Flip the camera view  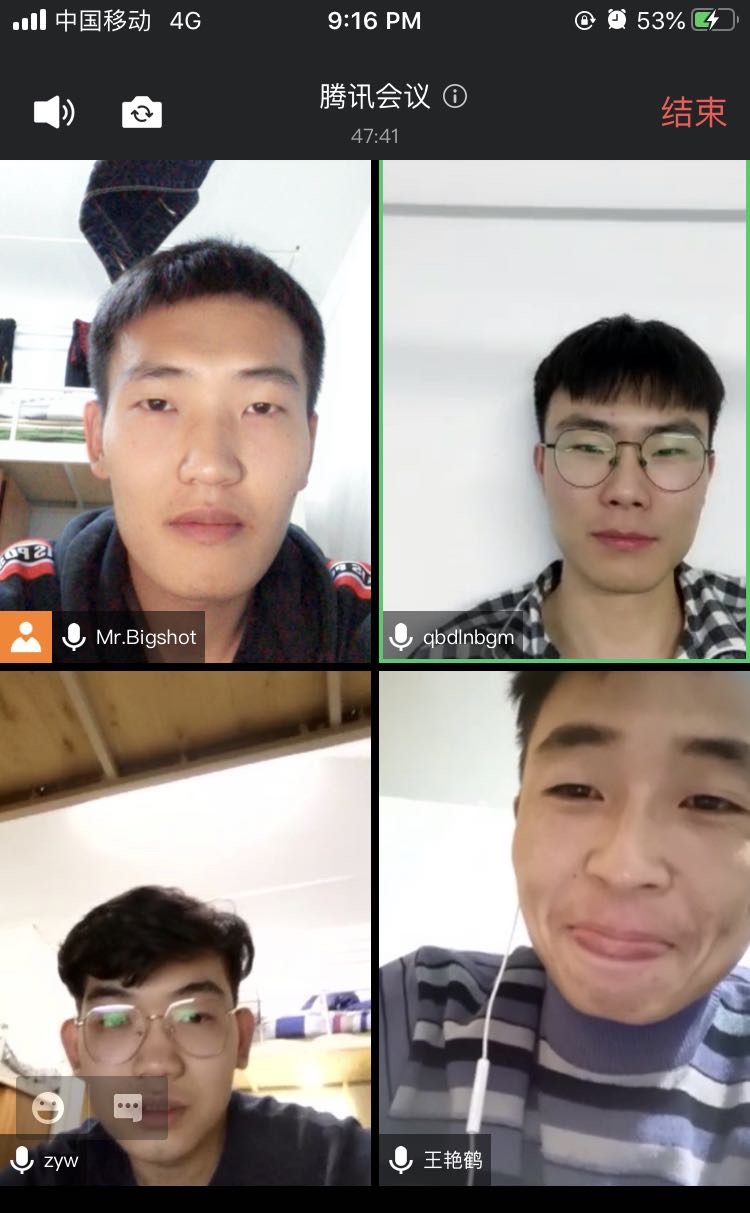[x=142, y=112]
